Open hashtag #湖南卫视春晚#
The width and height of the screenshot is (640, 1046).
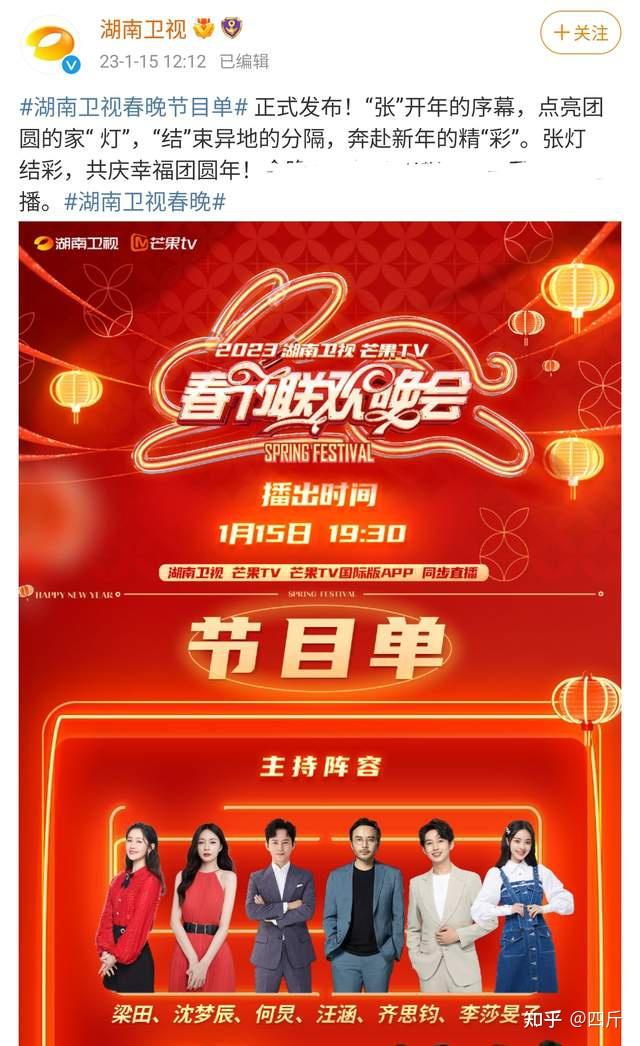145,201
